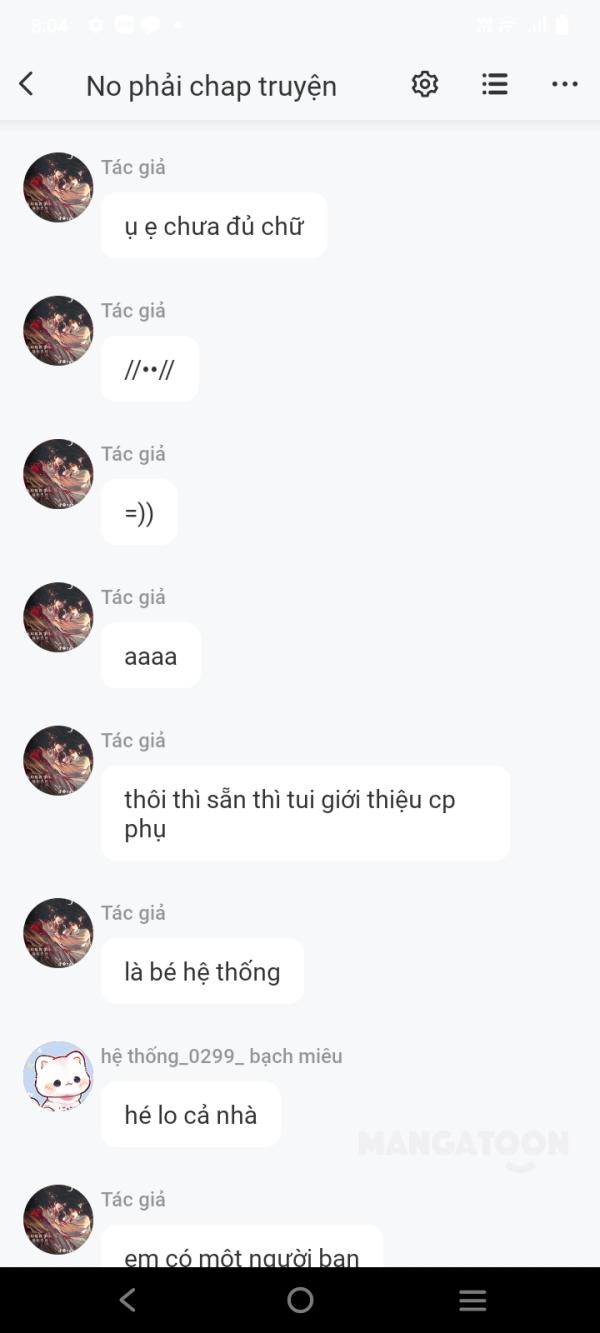Open the chapter list icon

495,85
